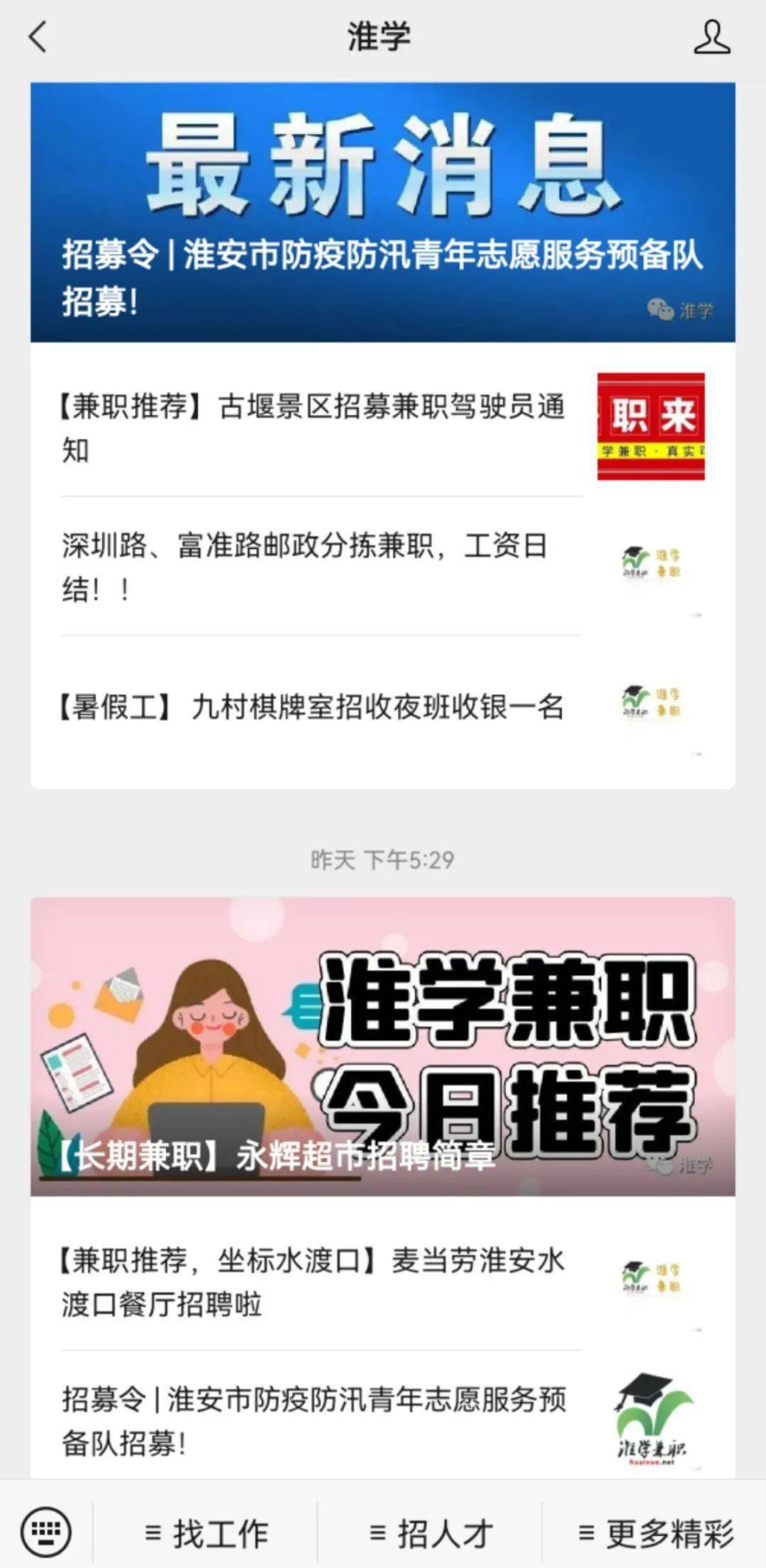766x1568 pixels.
Task: Open the 最新消息 volunteer recruitment banner article
Action: pos(383,212)
